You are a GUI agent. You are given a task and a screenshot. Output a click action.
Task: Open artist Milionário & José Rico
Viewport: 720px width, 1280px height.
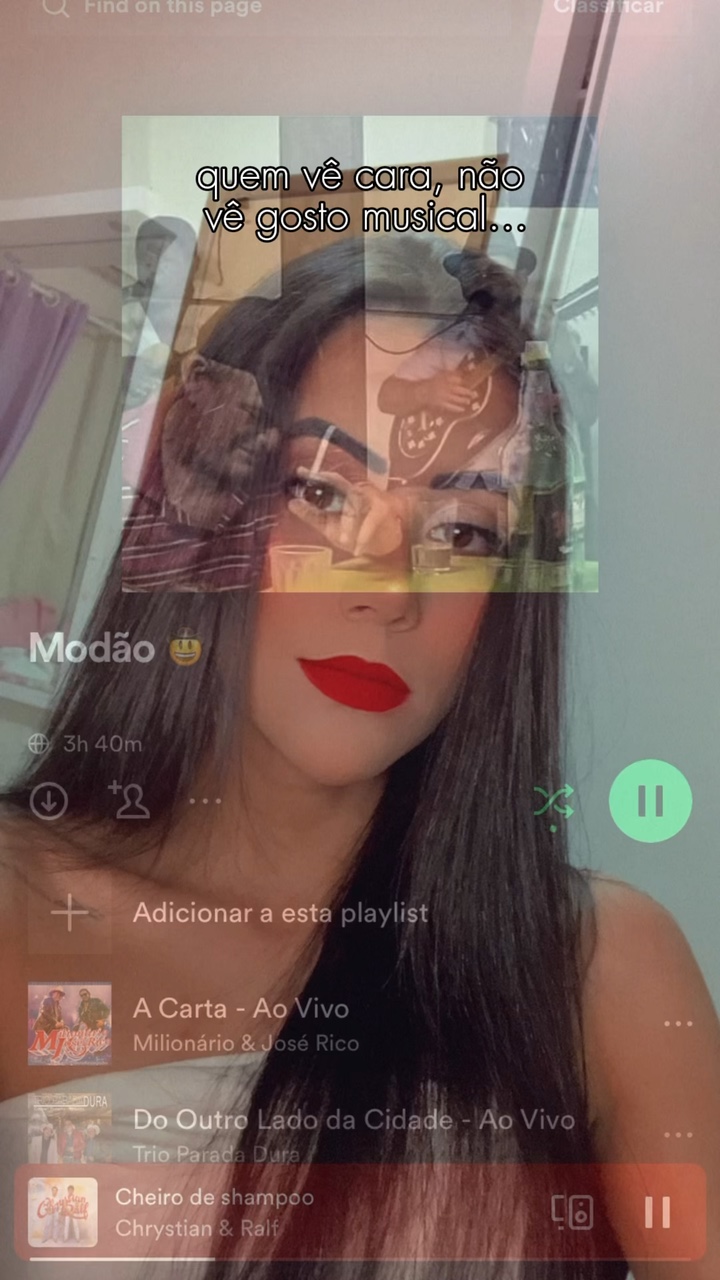pos(248,1043)
